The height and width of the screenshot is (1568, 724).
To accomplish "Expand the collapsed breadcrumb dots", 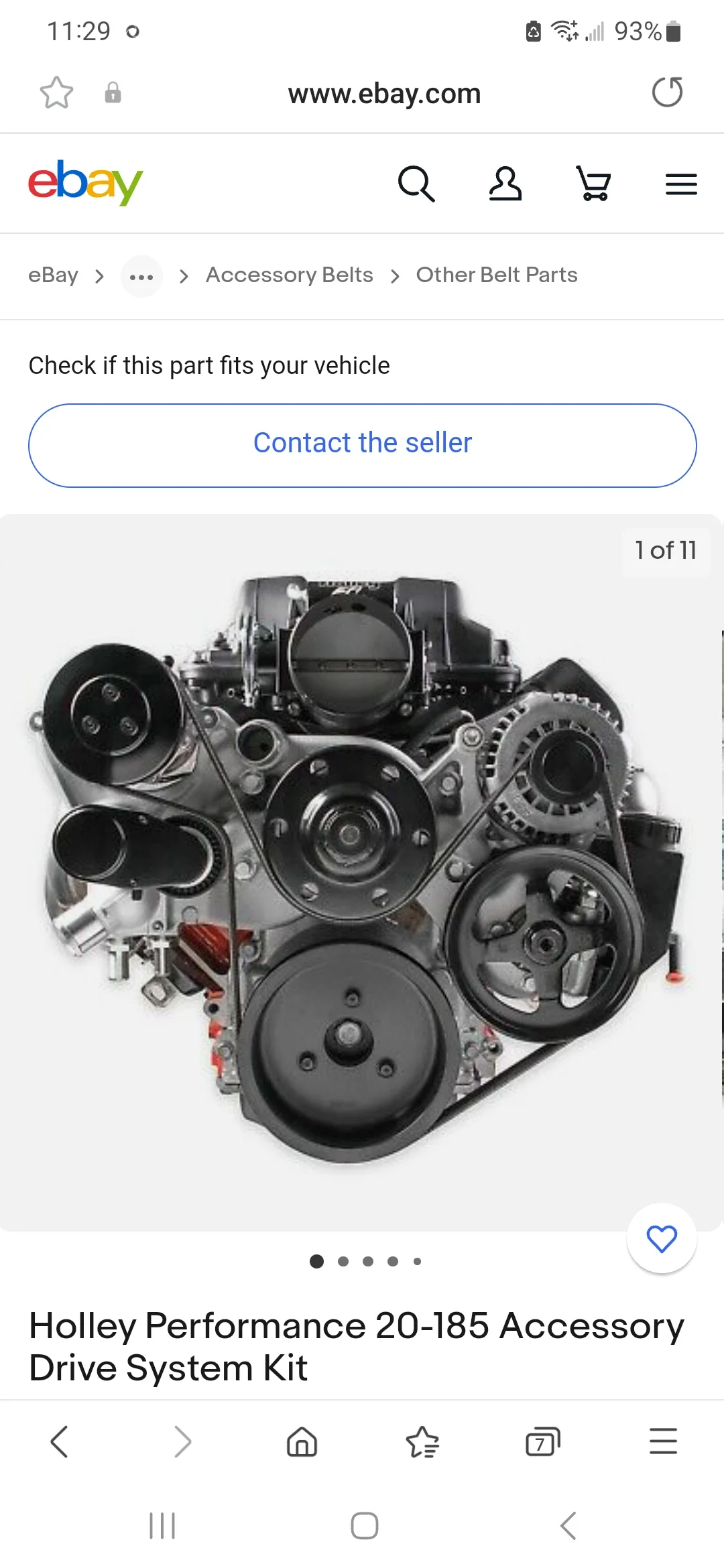I will (x=141, y=276).
